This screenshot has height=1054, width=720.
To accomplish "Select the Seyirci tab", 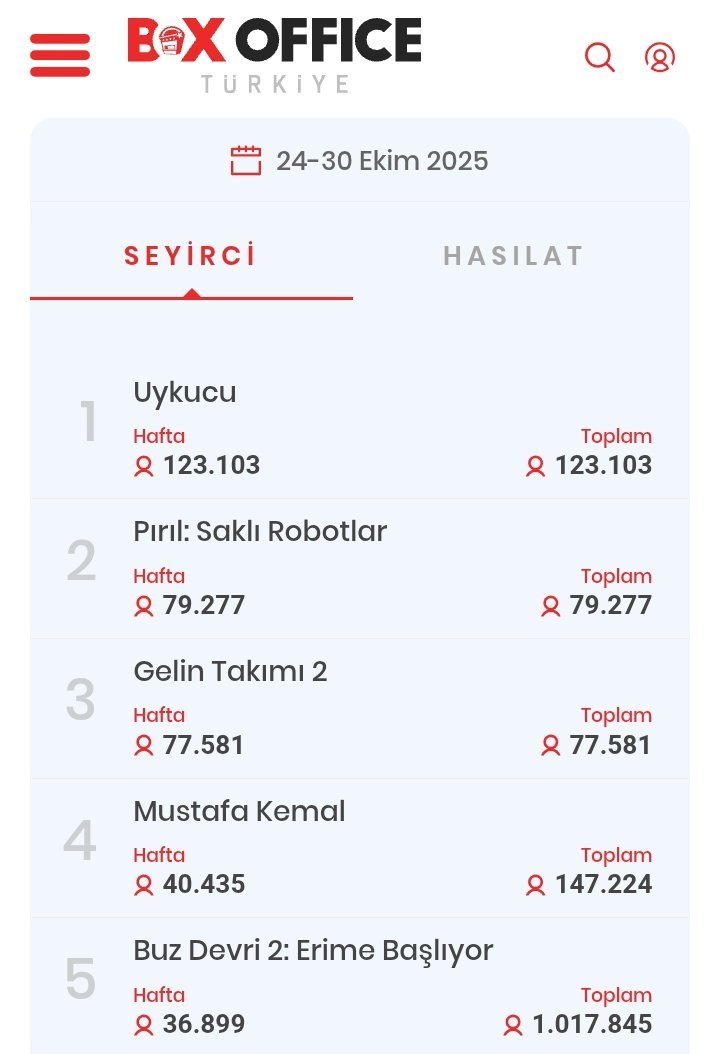I will 190,256.
